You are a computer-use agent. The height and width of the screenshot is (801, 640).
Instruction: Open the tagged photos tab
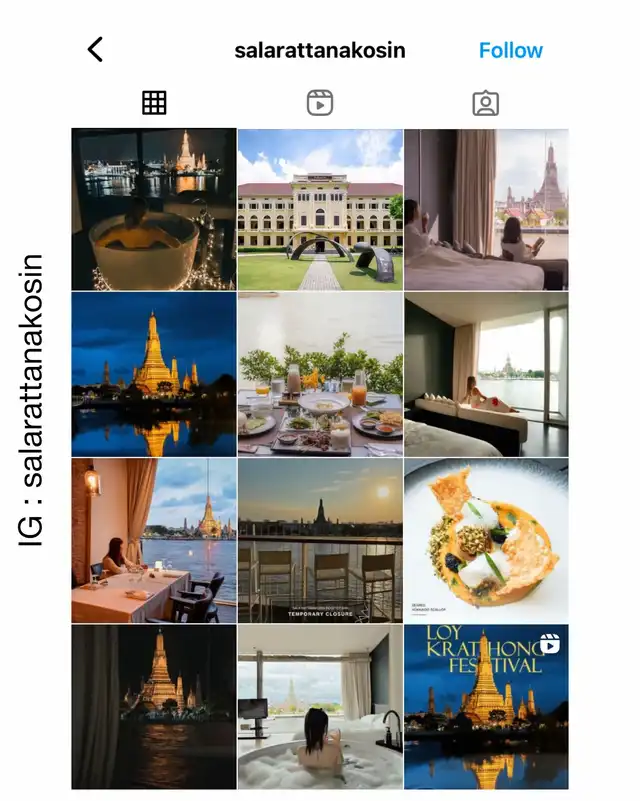click(x=485, y=103)
